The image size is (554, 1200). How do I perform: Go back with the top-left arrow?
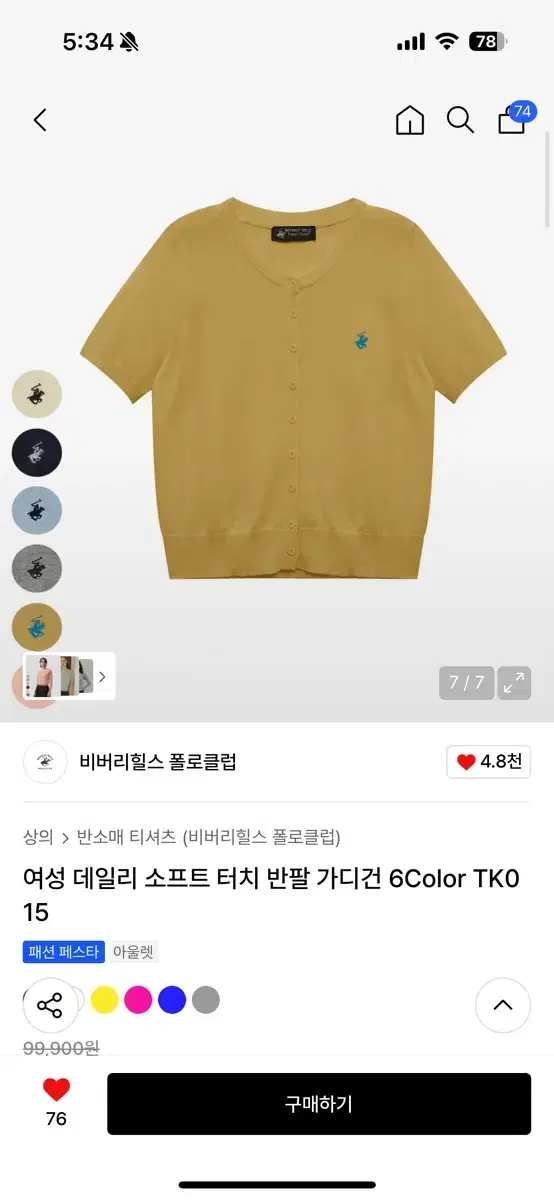point(40,121)
